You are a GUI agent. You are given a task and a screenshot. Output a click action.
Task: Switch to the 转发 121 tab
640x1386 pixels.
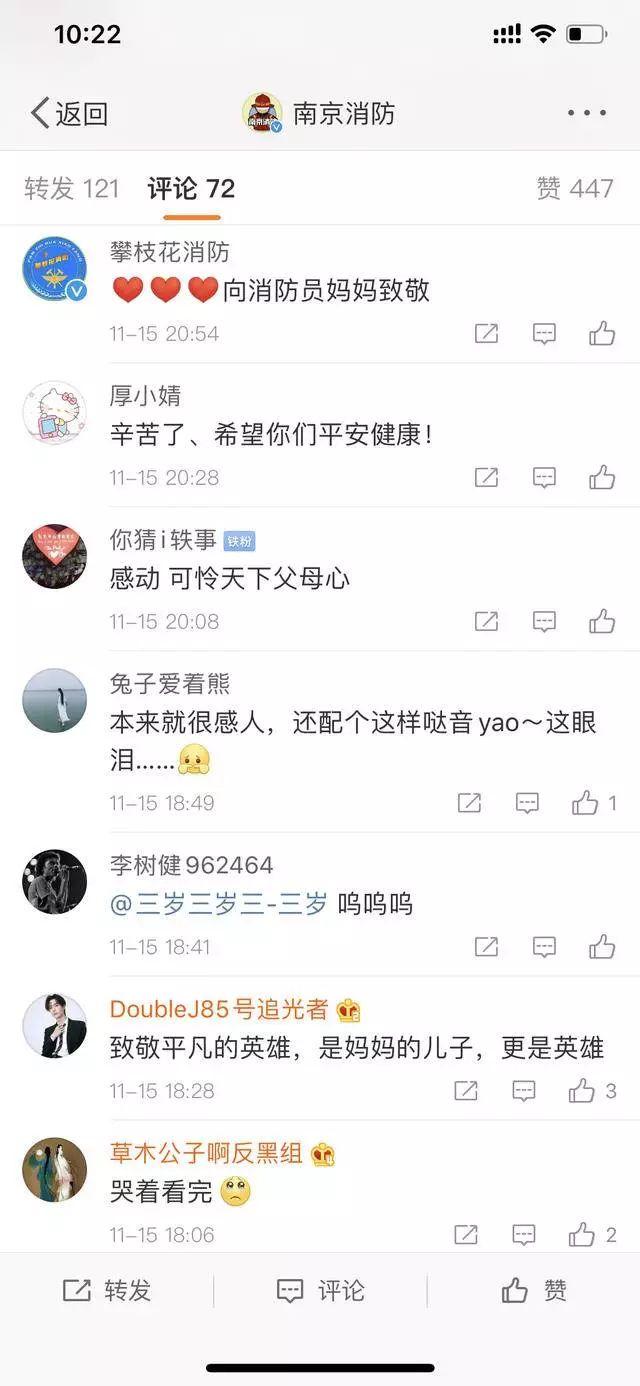click(71, 188)
